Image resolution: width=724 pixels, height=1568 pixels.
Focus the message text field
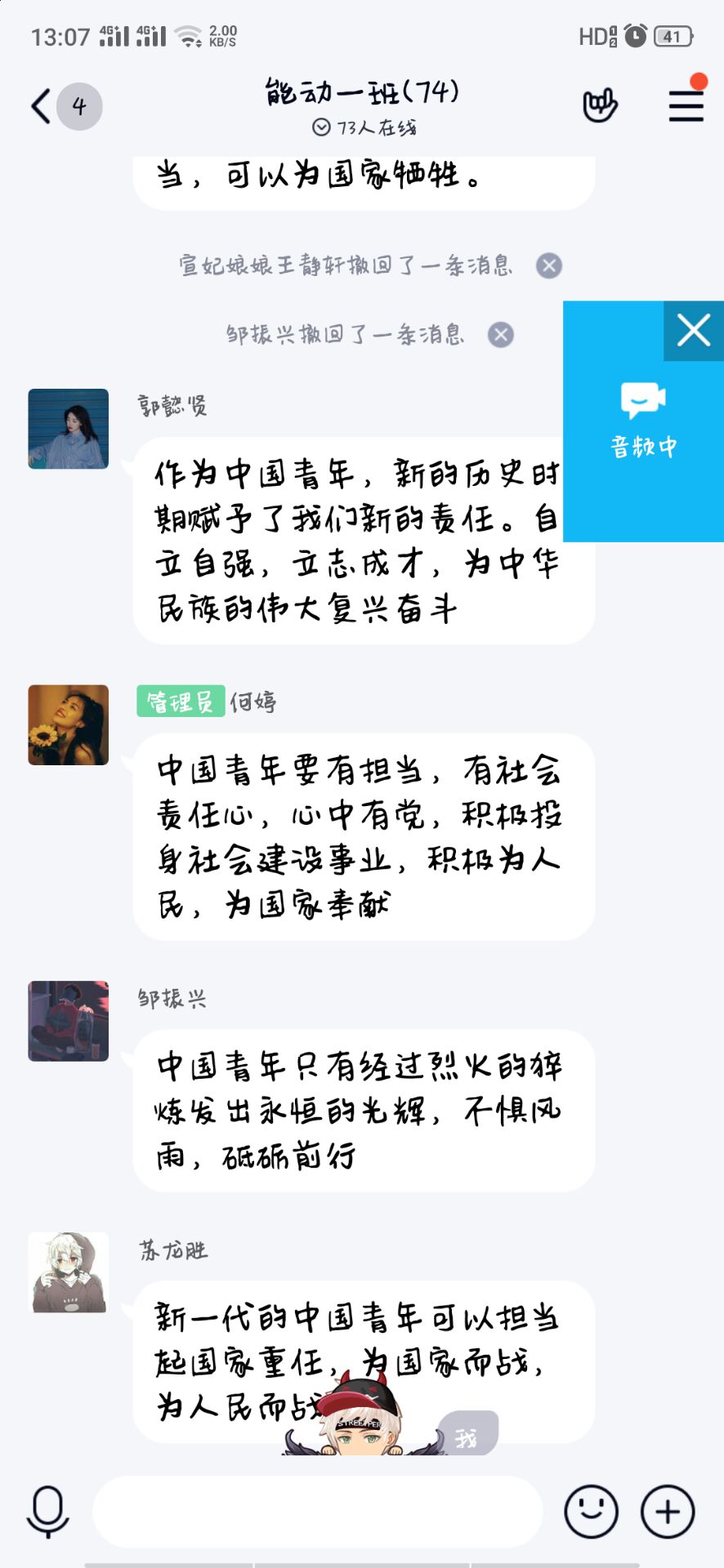click(x=318, y=1512)
